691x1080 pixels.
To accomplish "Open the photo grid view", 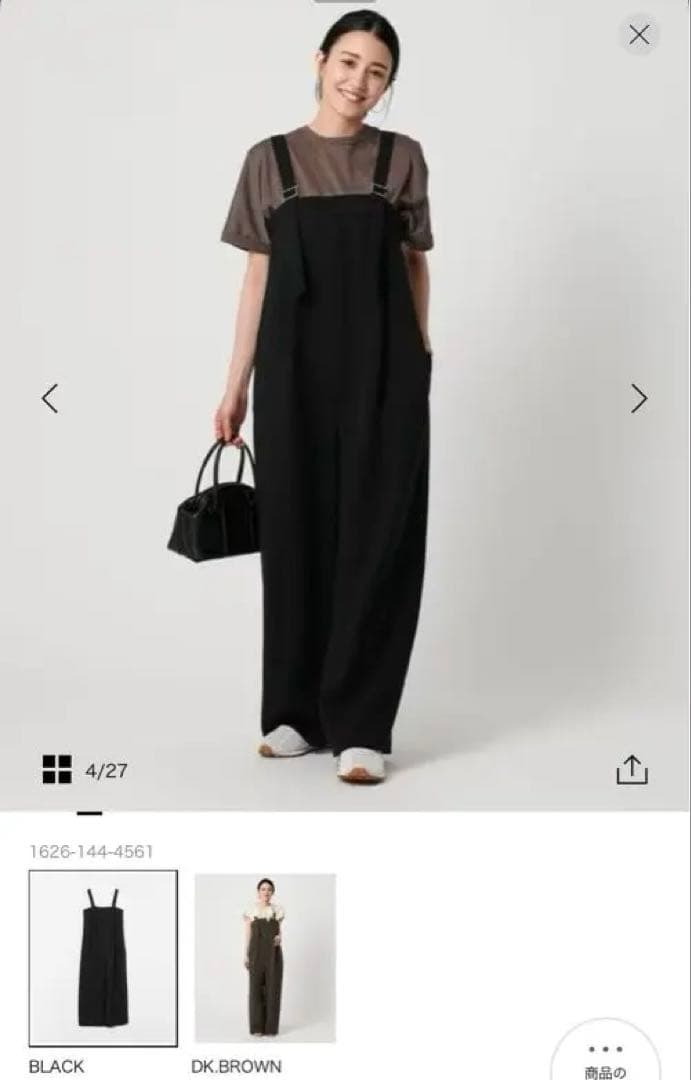I will (57, 769).
